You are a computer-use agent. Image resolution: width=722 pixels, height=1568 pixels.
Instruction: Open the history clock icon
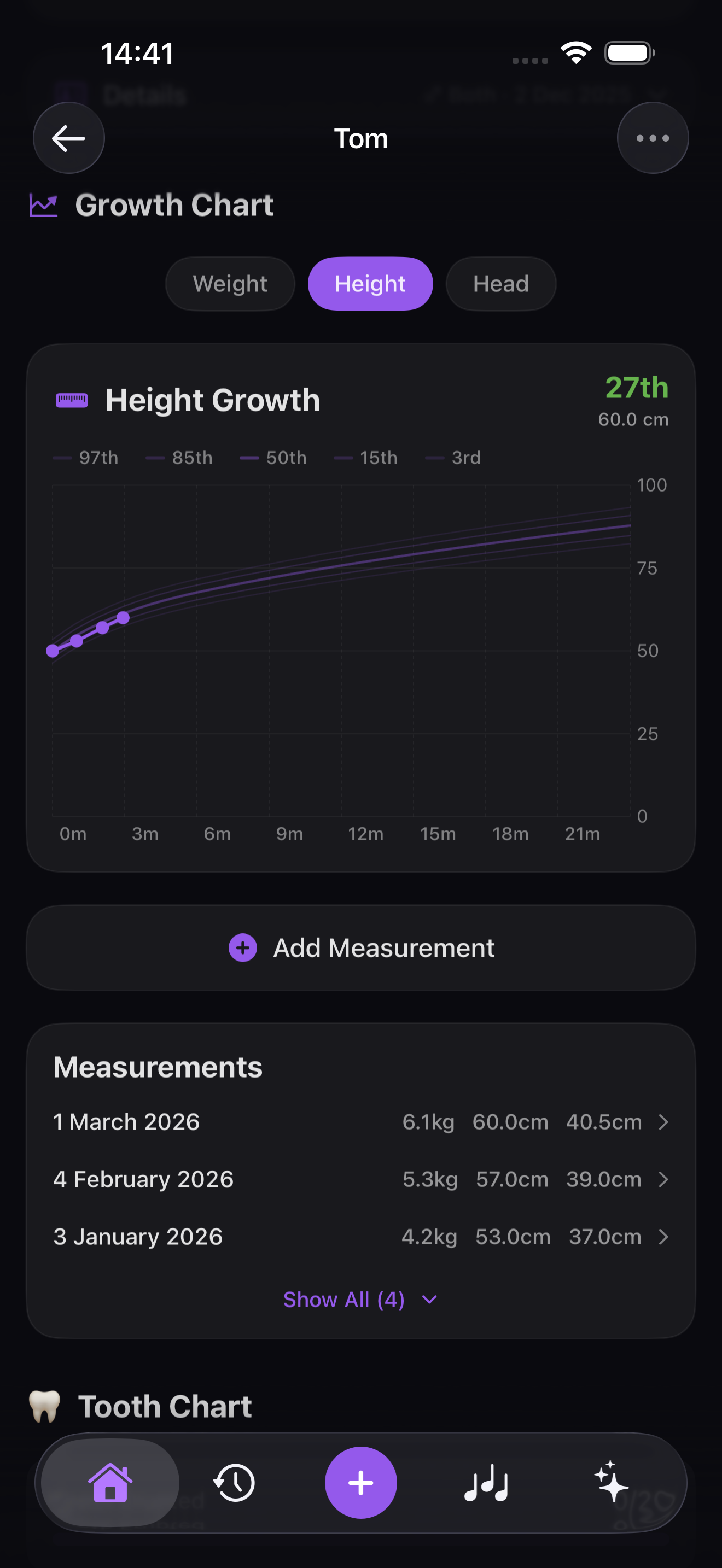point(234,1483)
